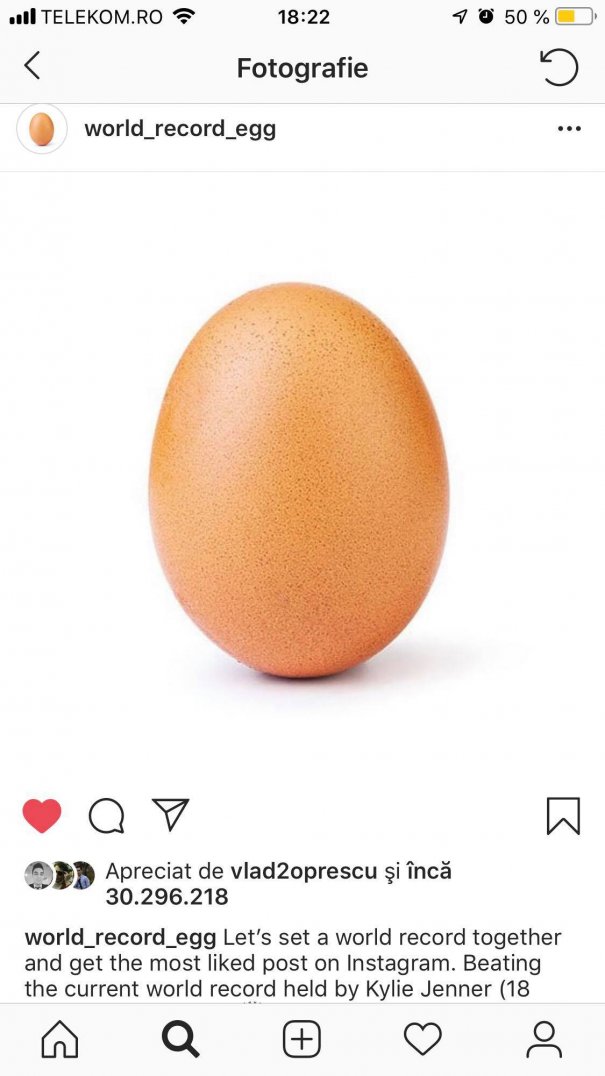View the list of 30.296.218 other likes
605x1076 pixels.
click(x=166, y=897)
